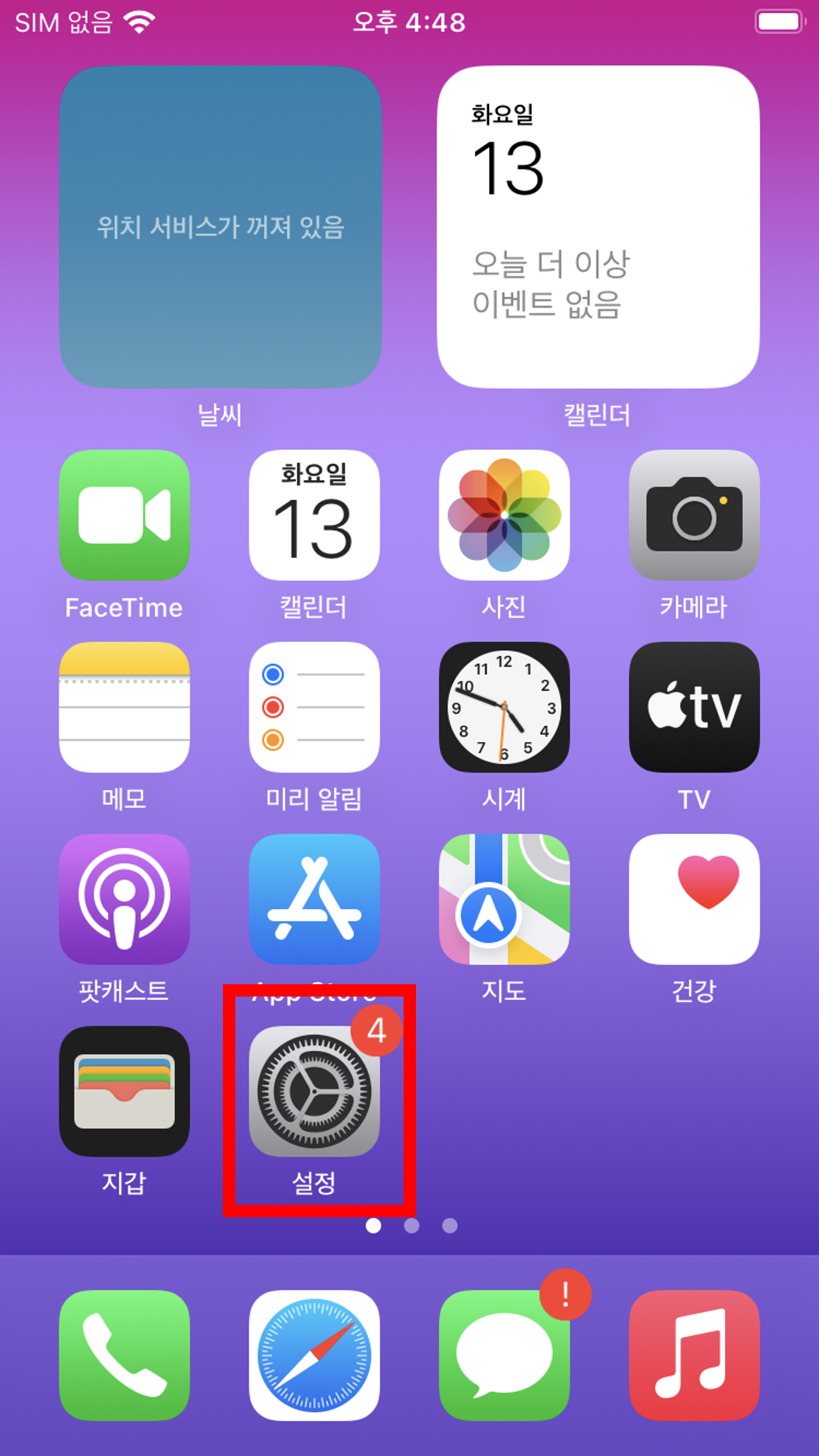Open the calendar widget showing 화요일 13
The image size is (819, 1456).
click(598, 227)
